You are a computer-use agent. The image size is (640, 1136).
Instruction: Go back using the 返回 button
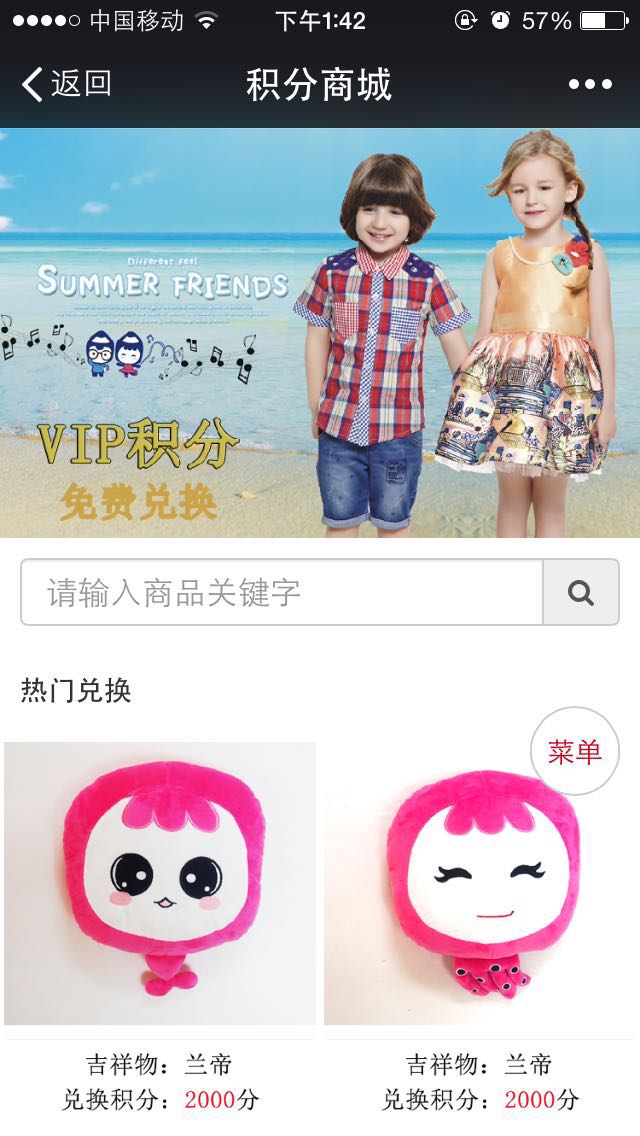pyautogui.click(x=66, y=84)
